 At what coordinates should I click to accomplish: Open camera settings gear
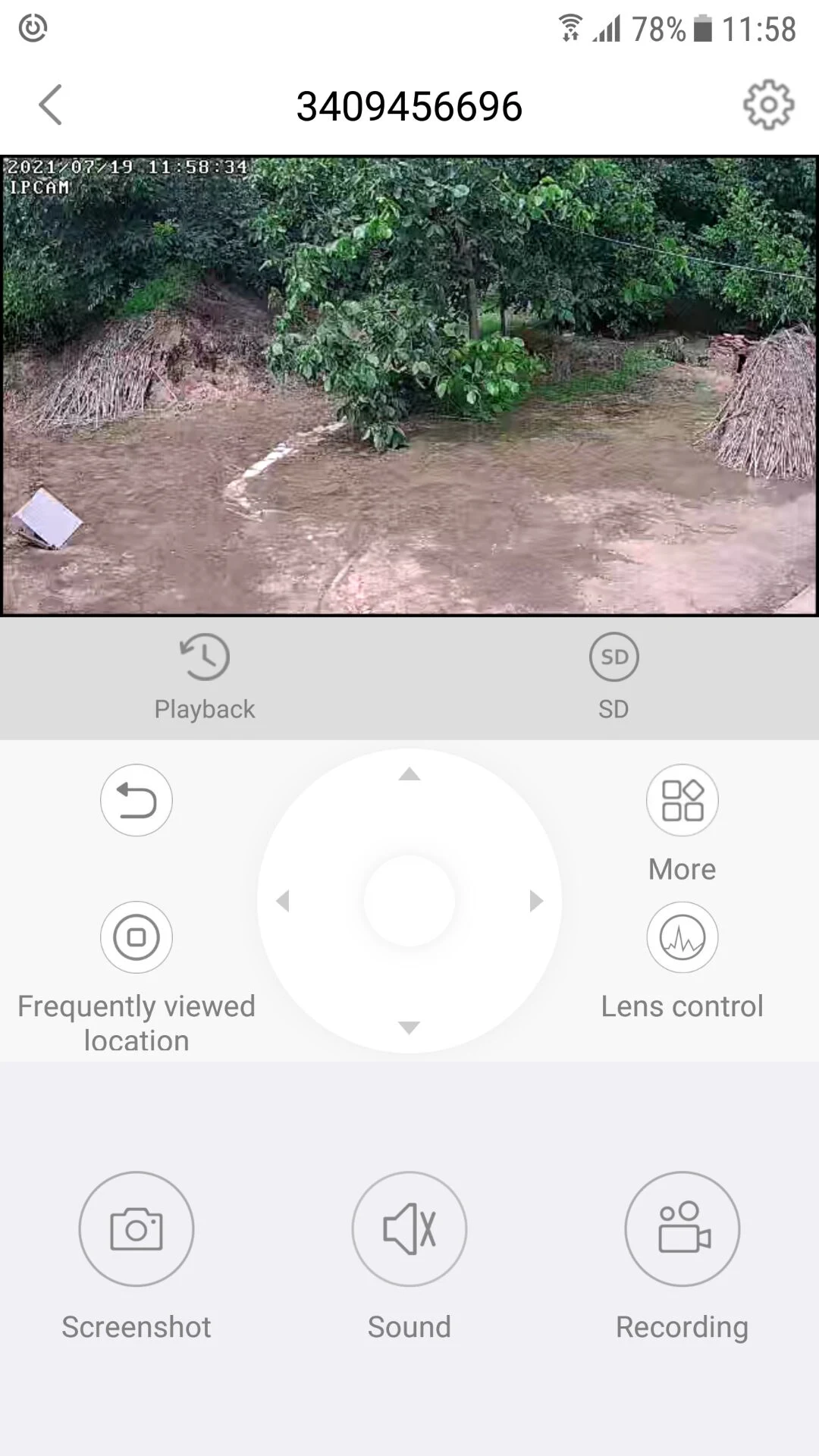(768, 105)
